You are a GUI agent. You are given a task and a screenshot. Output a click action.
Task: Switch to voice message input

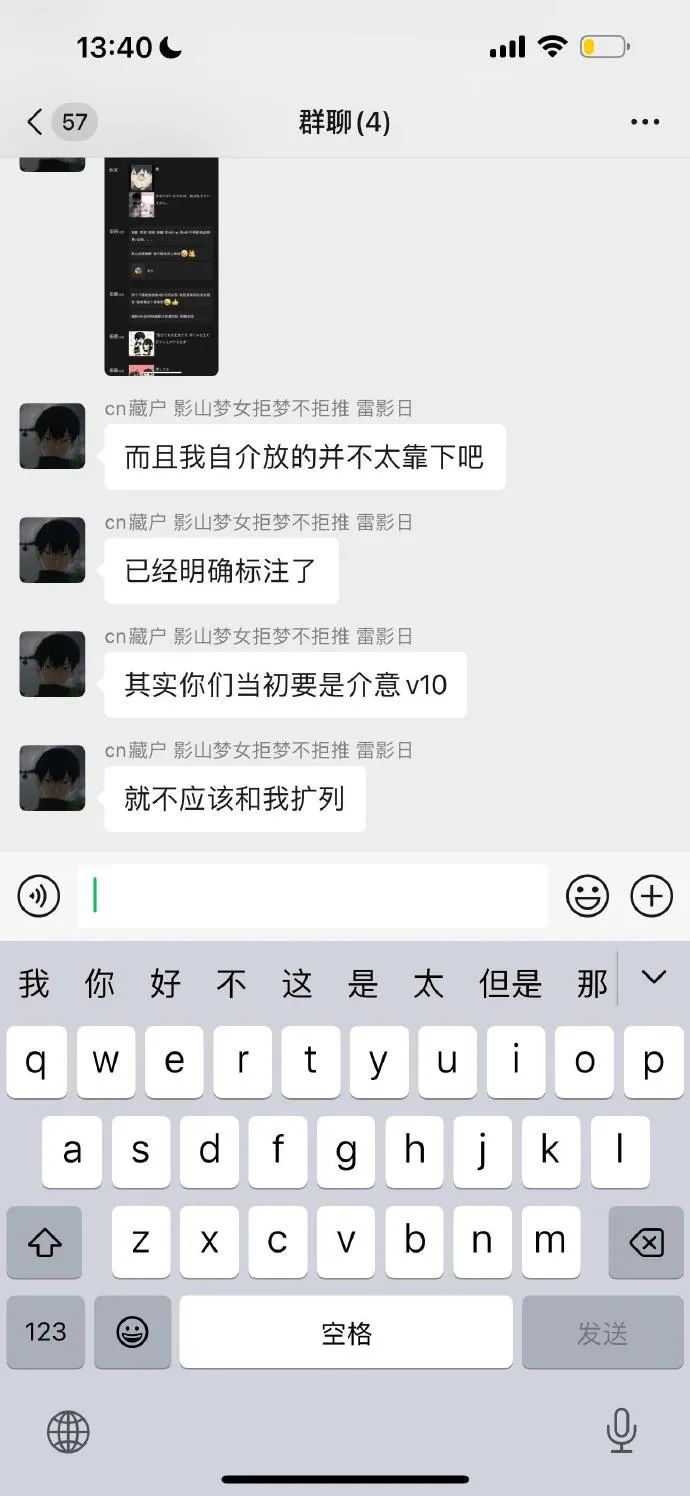pyautogui.click(x=39, y=896)
